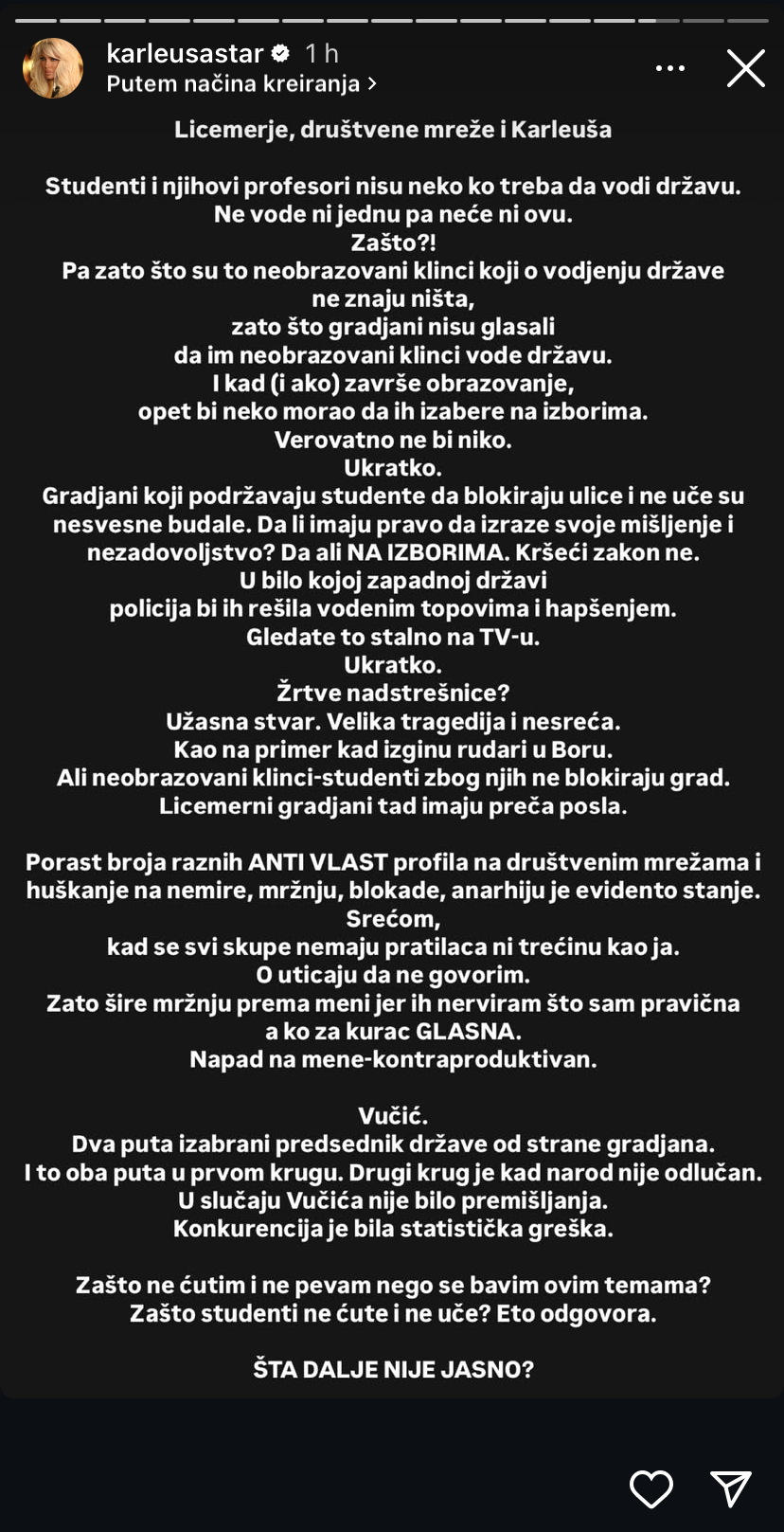Viewport: 784px width, 1532px height.
Task: Open the three-dot story options menu
Action: pos(670,68)
